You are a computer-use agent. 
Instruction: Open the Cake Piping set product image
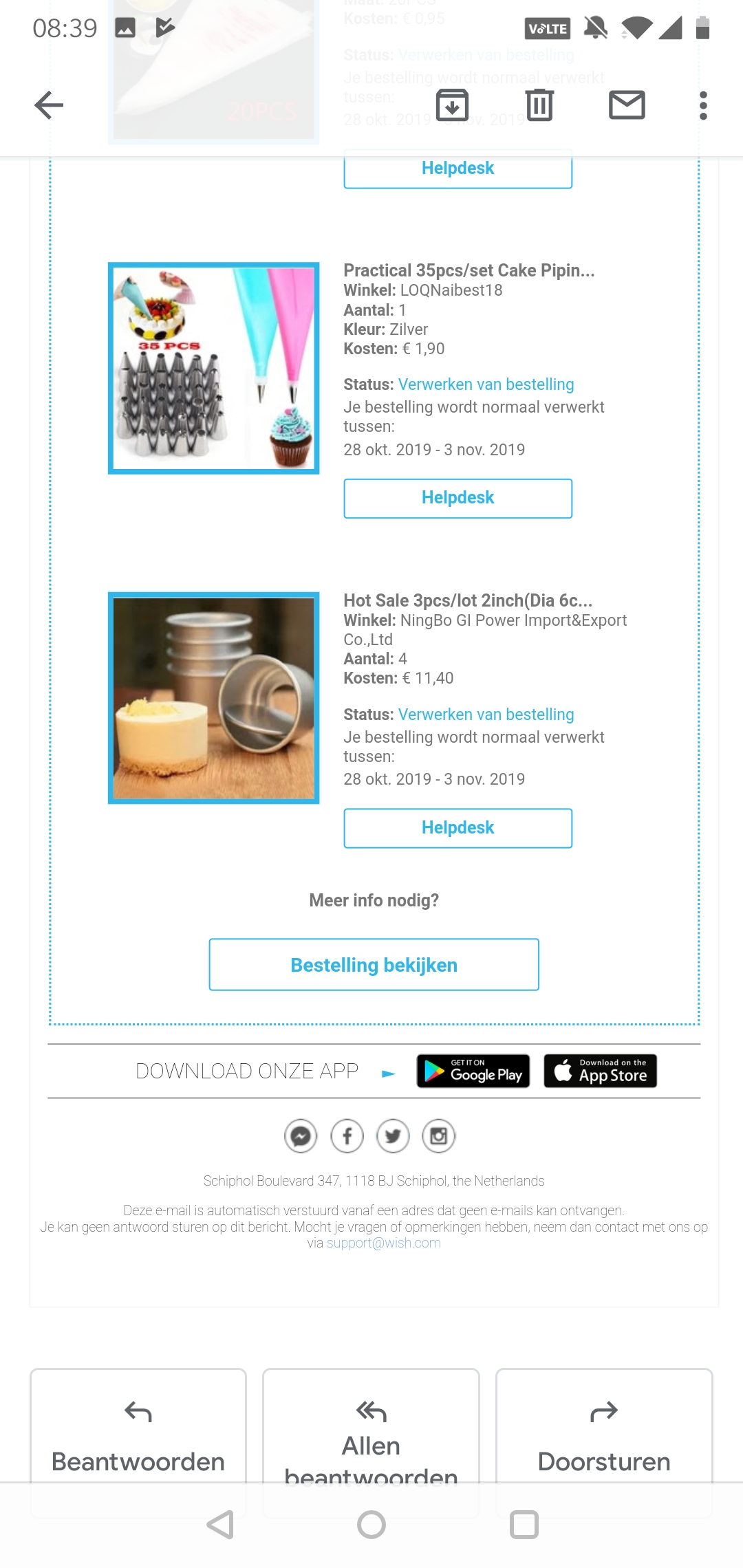[213, 368]
